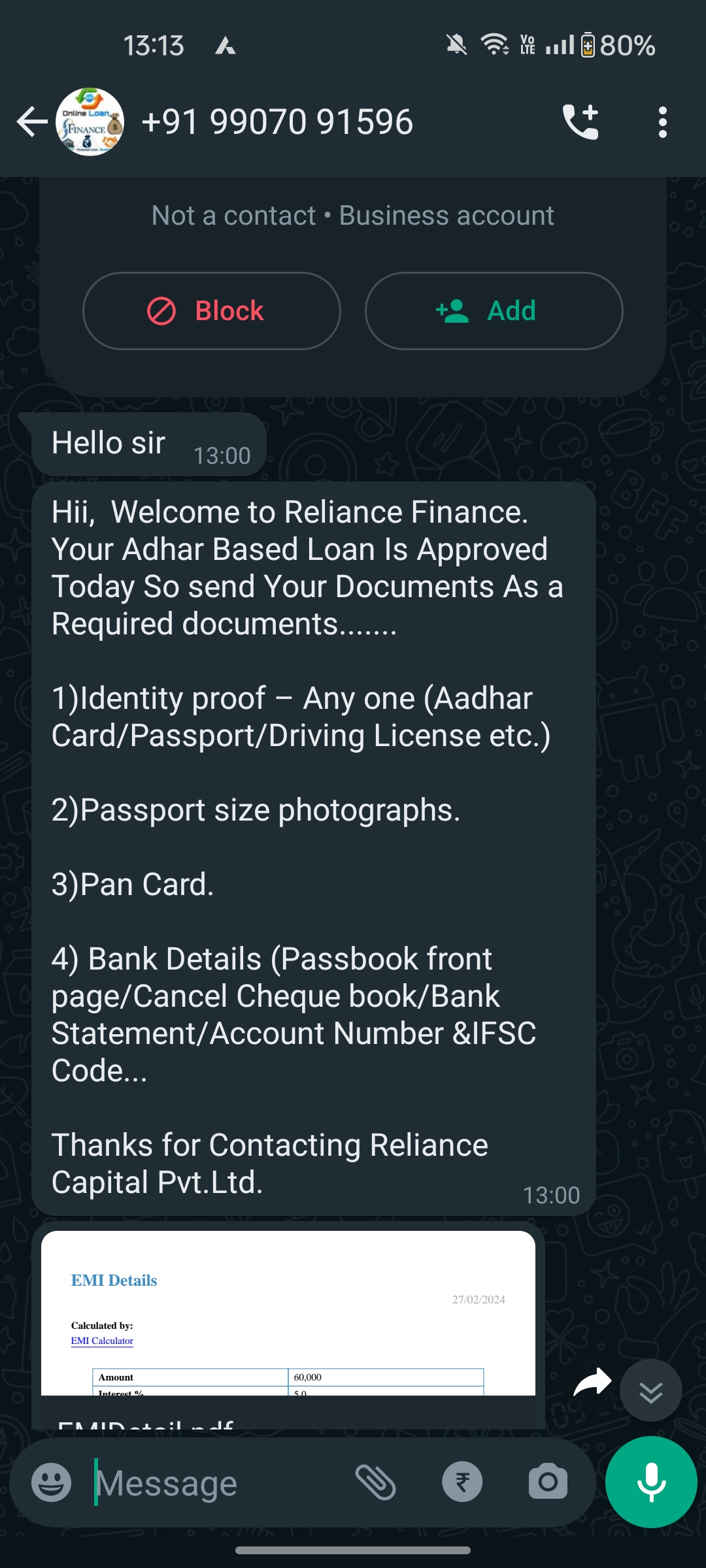Open the emoji picker
Screen dimensions: 706x1568
[52, 1482]
